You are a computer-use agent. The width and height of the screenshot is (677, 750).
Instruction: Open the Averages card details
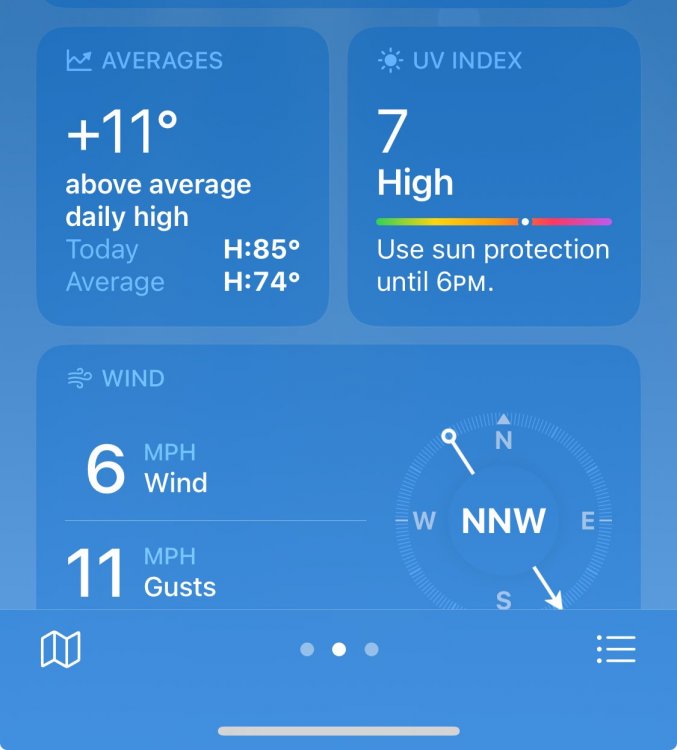(183, 176)
